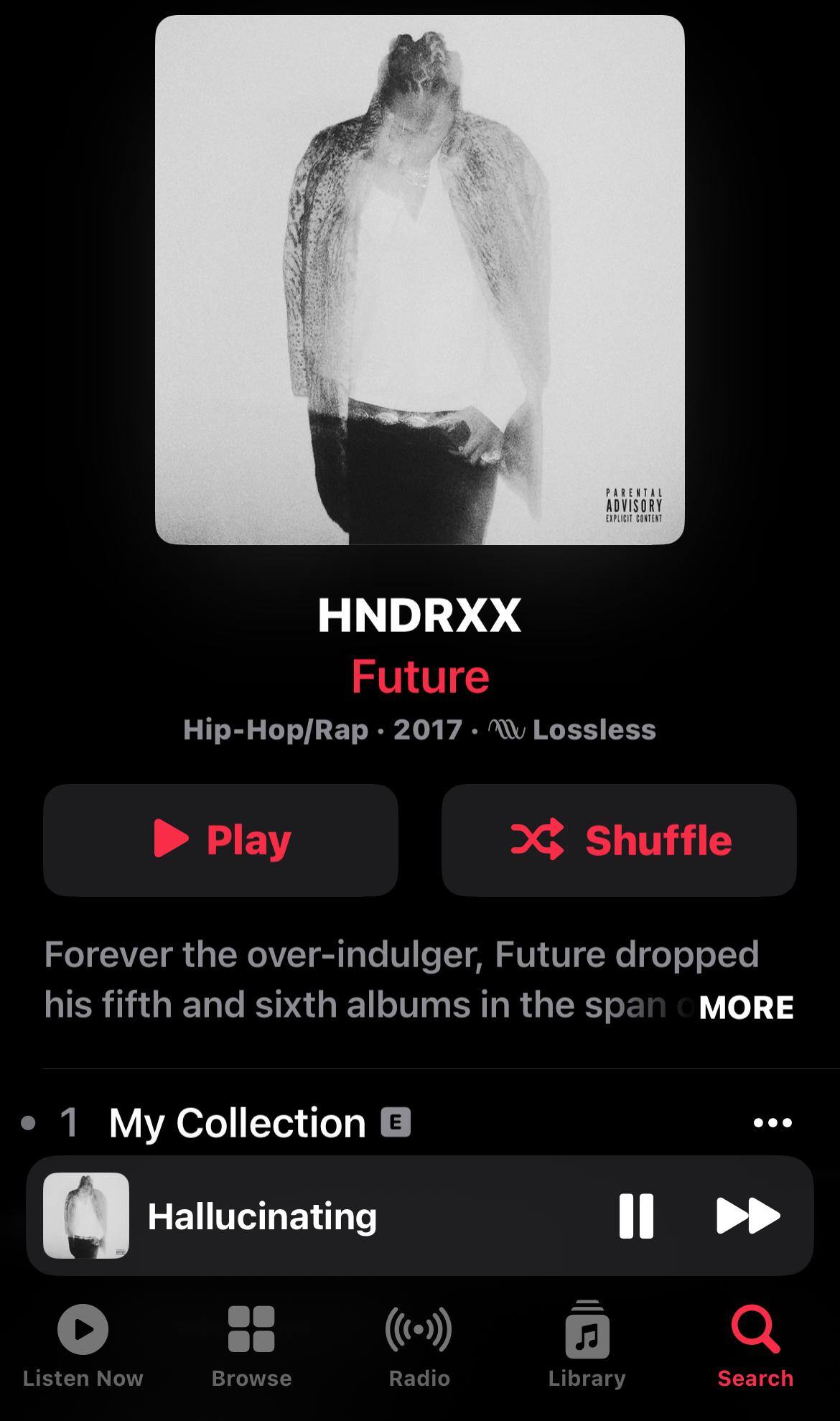Open options for My Collection track
840x1421 pixels.
click(x=773, y=1122)
